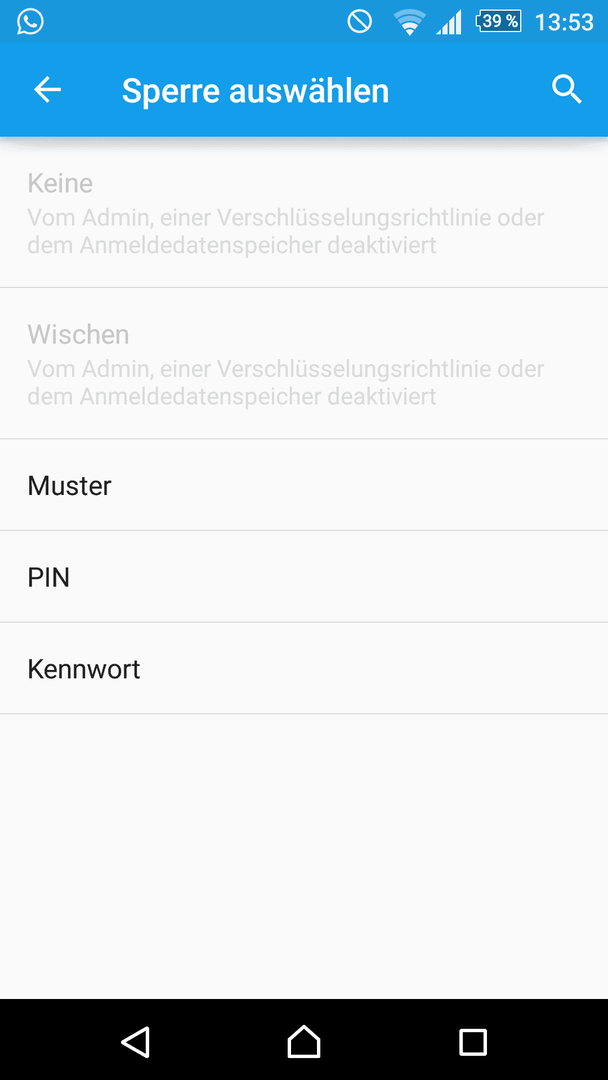This screenshot has width=608, height=1080.
Task: Open recent apps with the square button
Action: (x=472, y=1041)
